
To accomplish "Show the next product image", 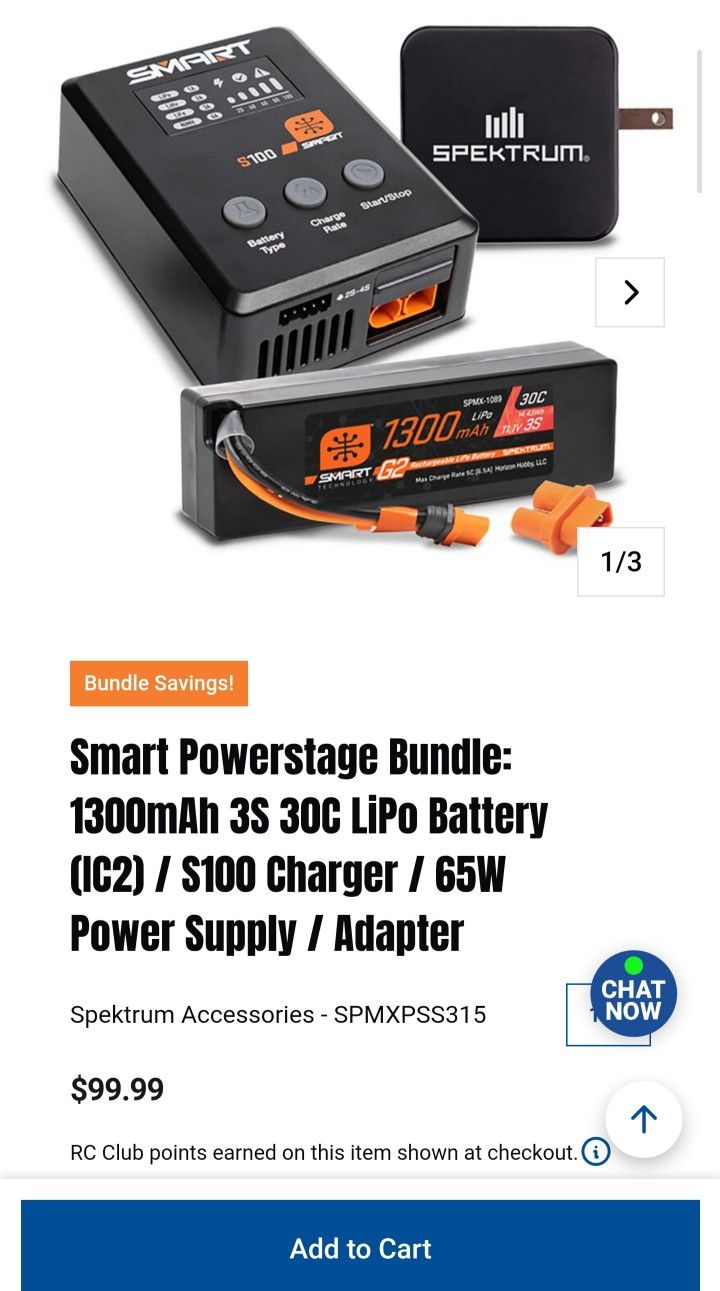I will click(x=630, y=292).
